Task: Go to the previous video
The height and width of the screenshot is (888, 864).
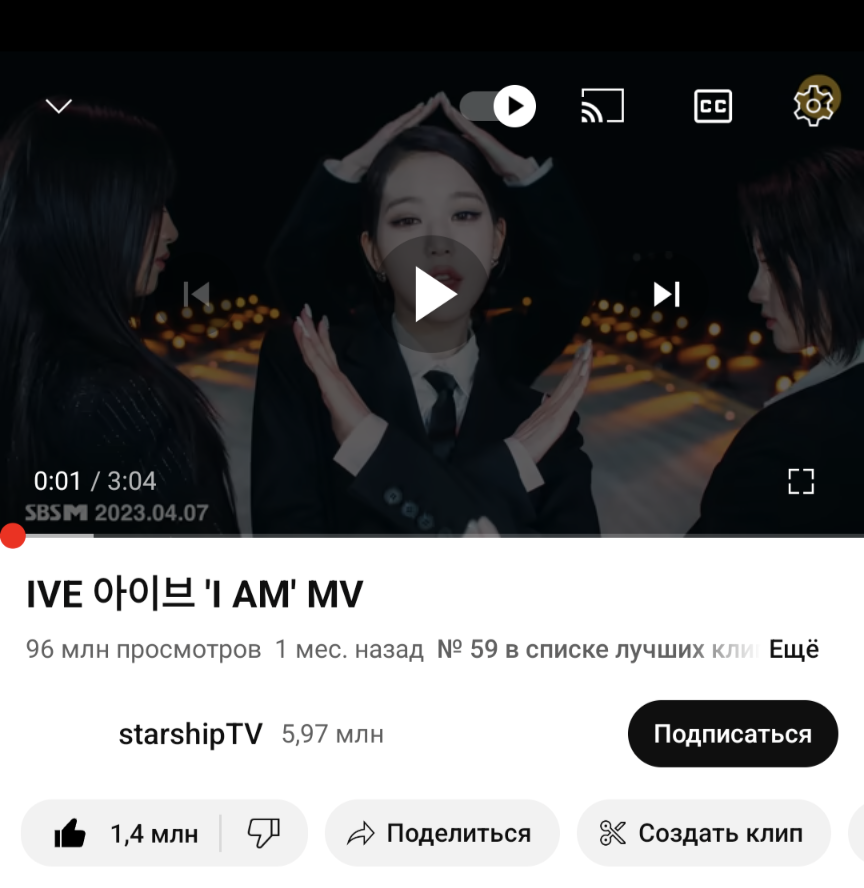Action: 197,294
